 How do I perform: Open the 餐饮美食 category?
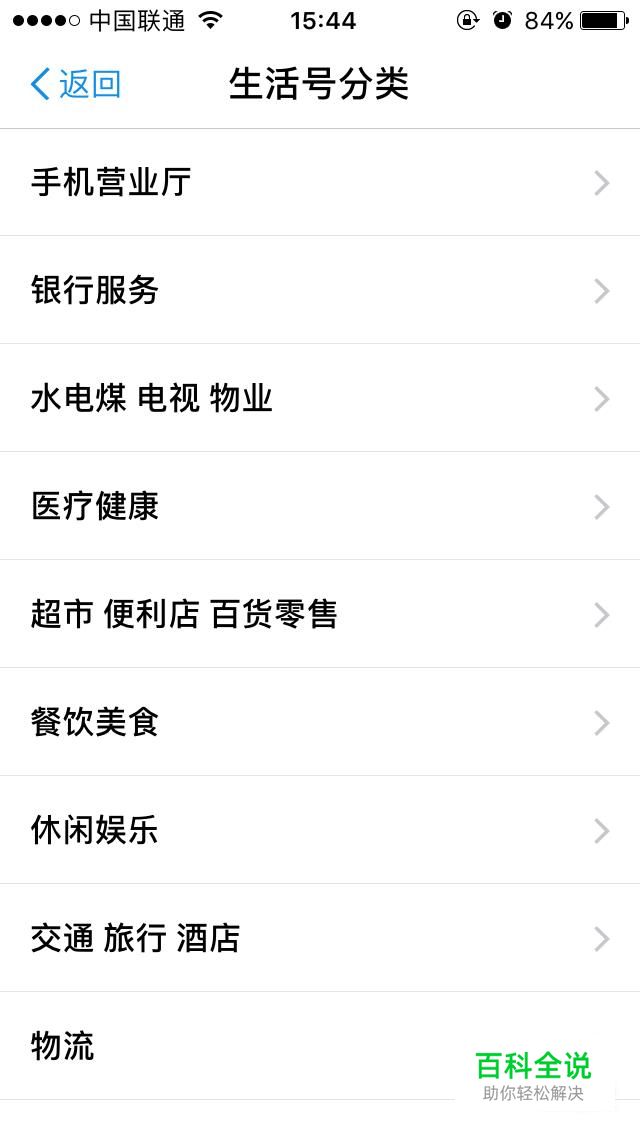(320, 722)
